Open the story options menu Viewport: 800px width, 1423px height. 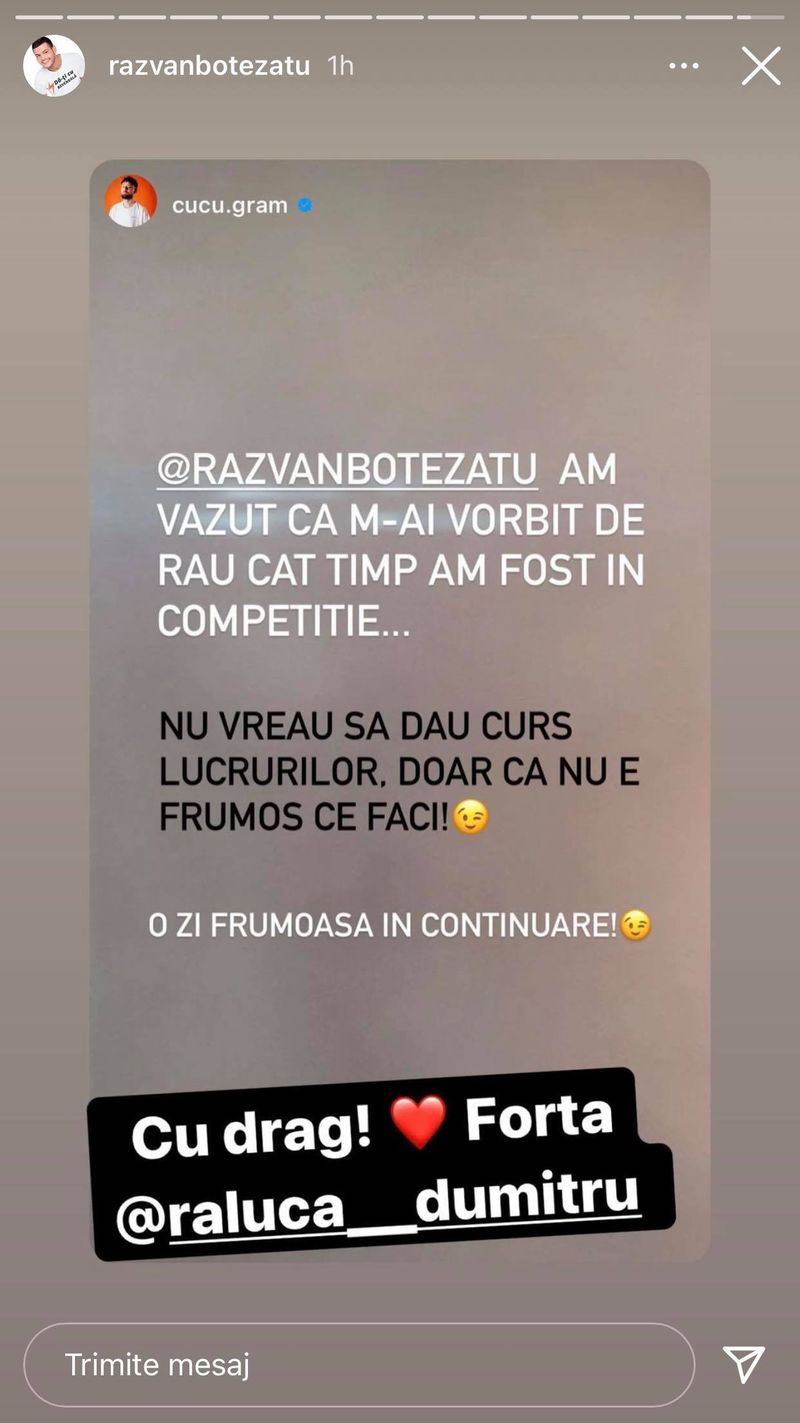pyautogui.click(x=684, y=66)
